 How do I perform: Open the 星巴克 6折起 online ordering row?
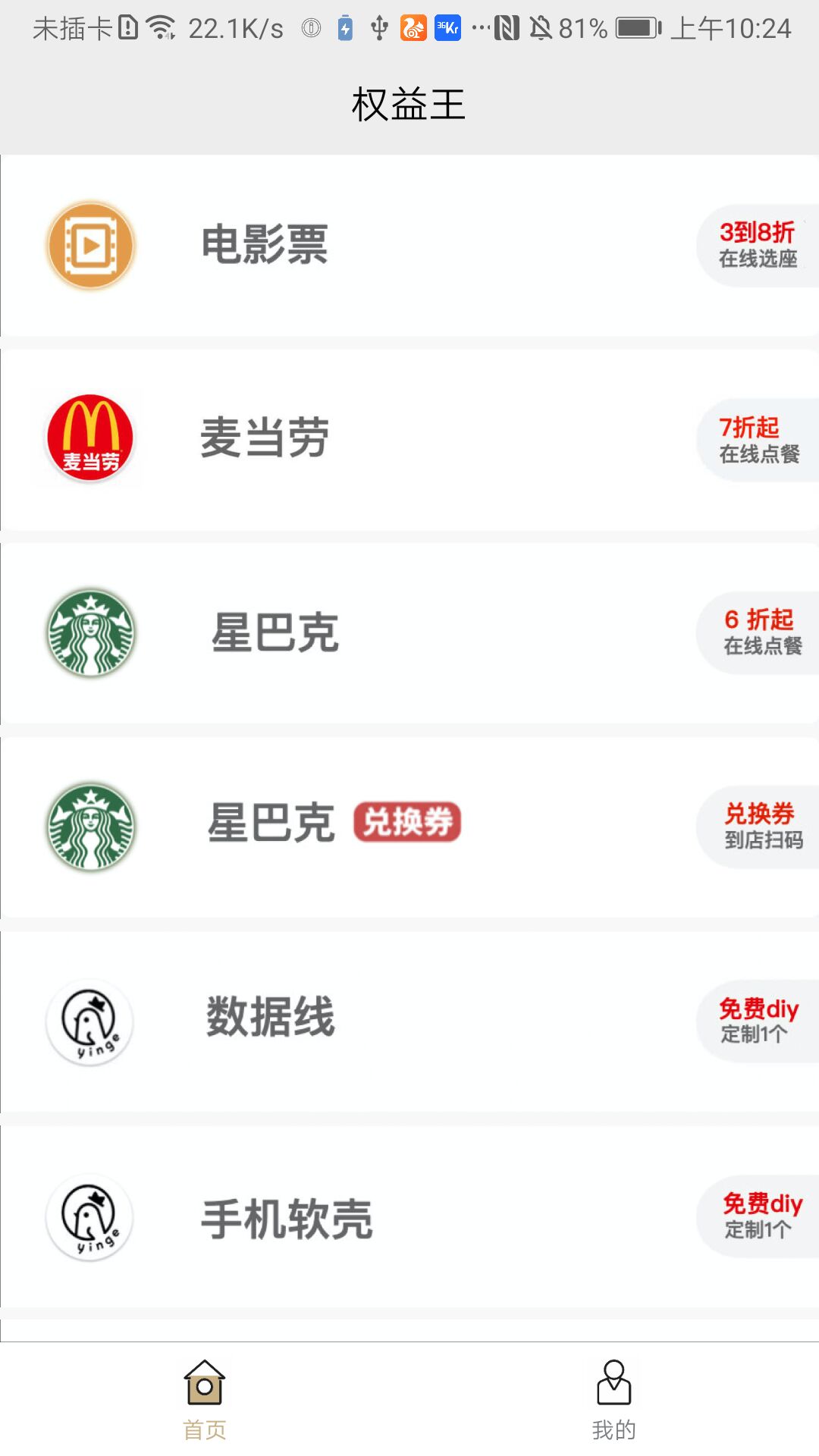tap(409, 633)
